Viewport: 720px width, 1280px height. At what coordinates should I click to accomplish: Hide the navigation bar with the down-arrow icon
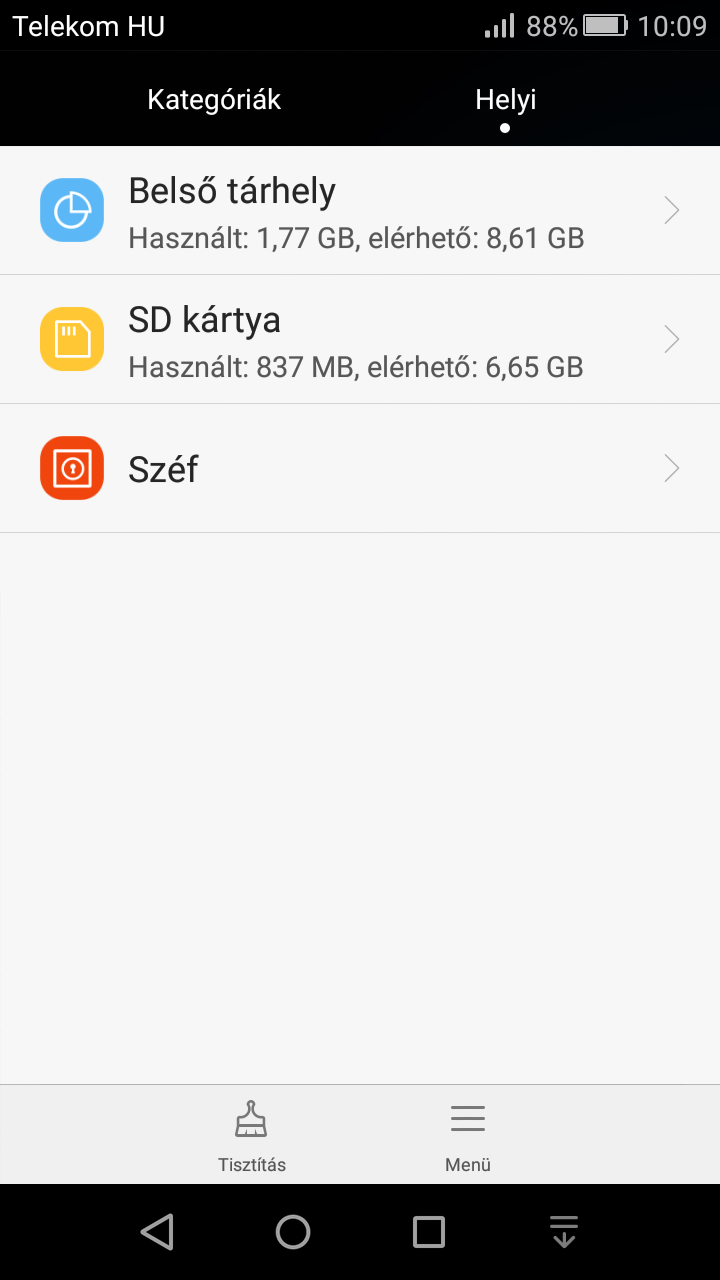click(x=565, y=1232)
